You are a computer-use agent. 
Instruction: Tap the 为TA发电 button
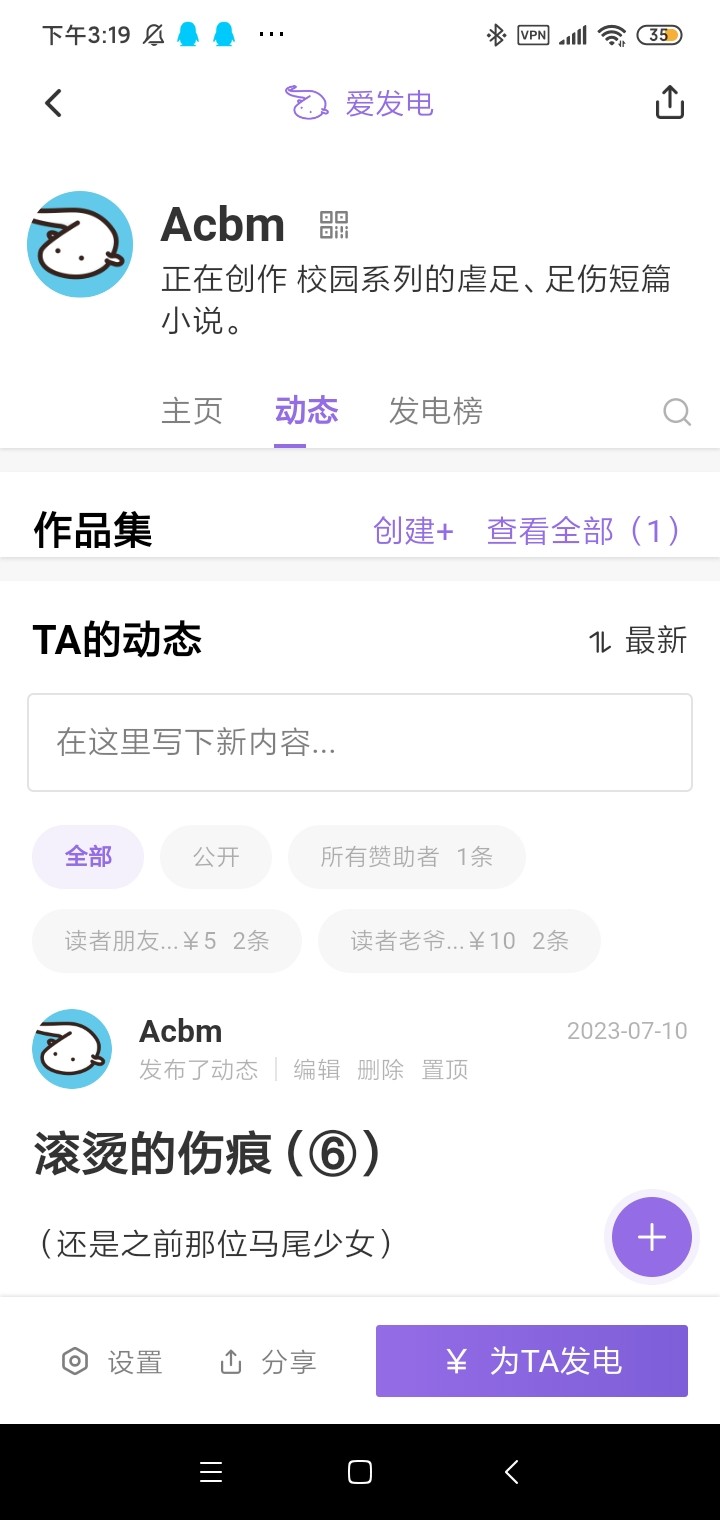coord(532,1361)
